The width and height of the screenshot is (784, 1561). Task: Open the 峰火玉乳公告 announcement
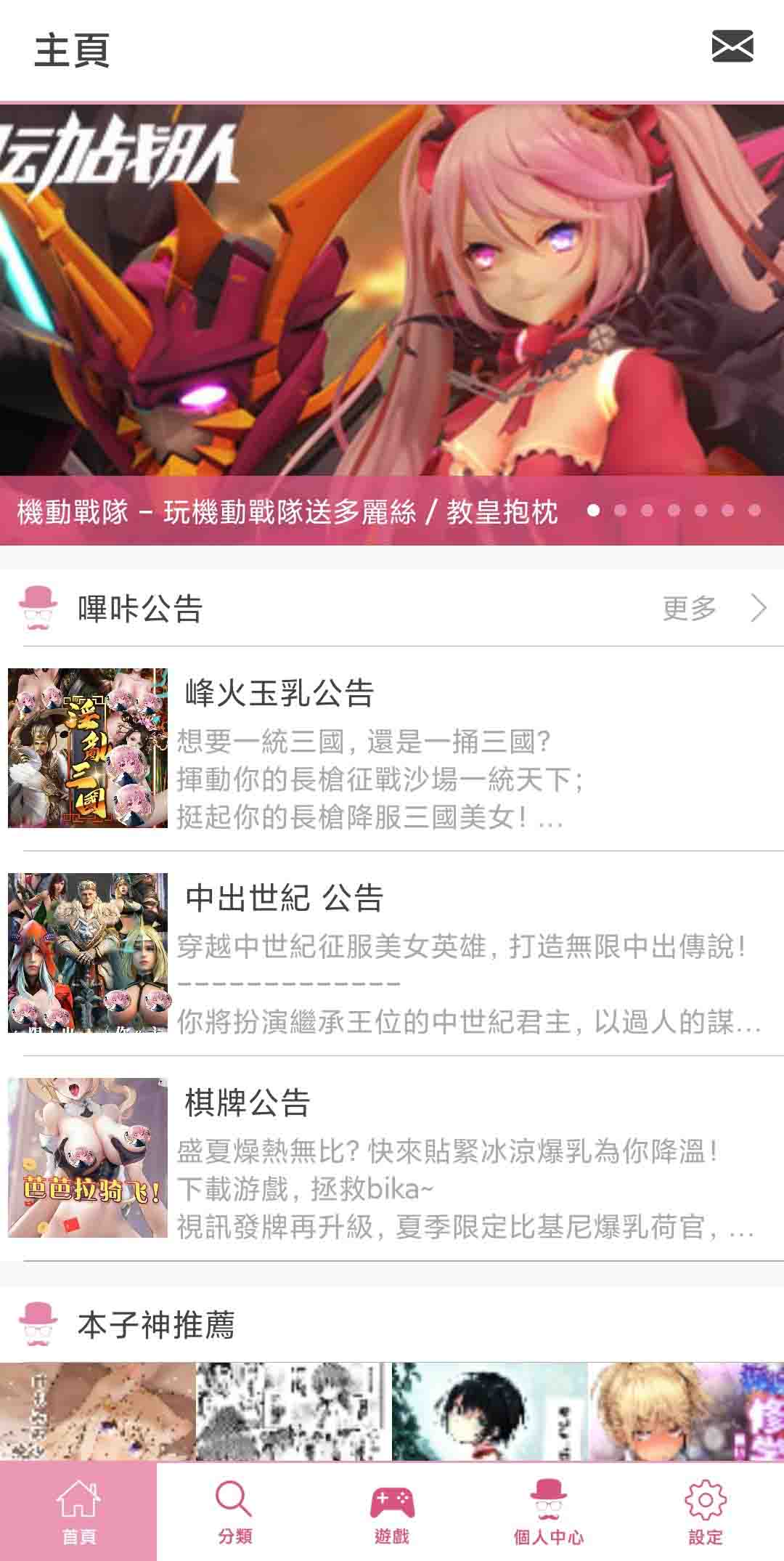pos(392,748)
